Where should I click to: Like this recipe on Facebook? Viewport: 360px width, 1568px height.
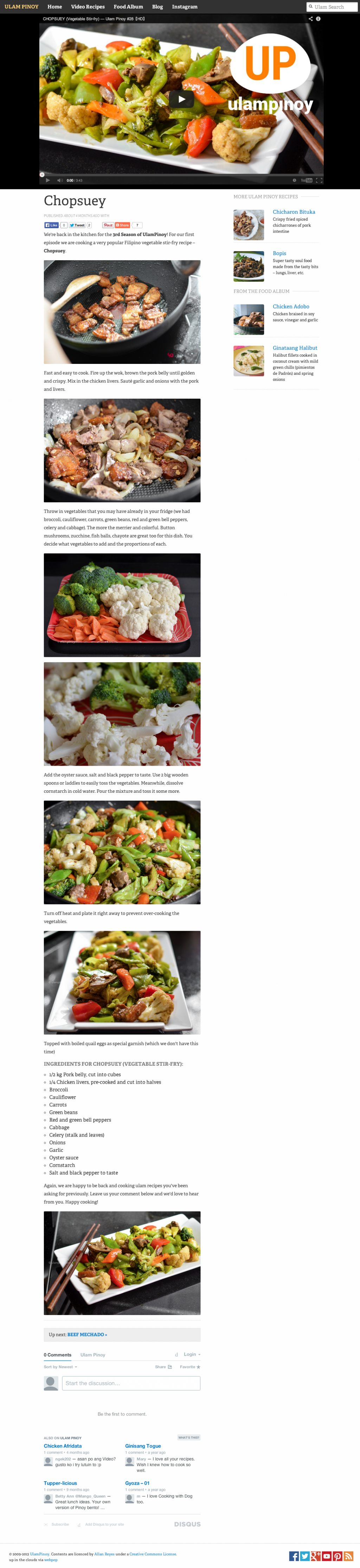[51, 225]
